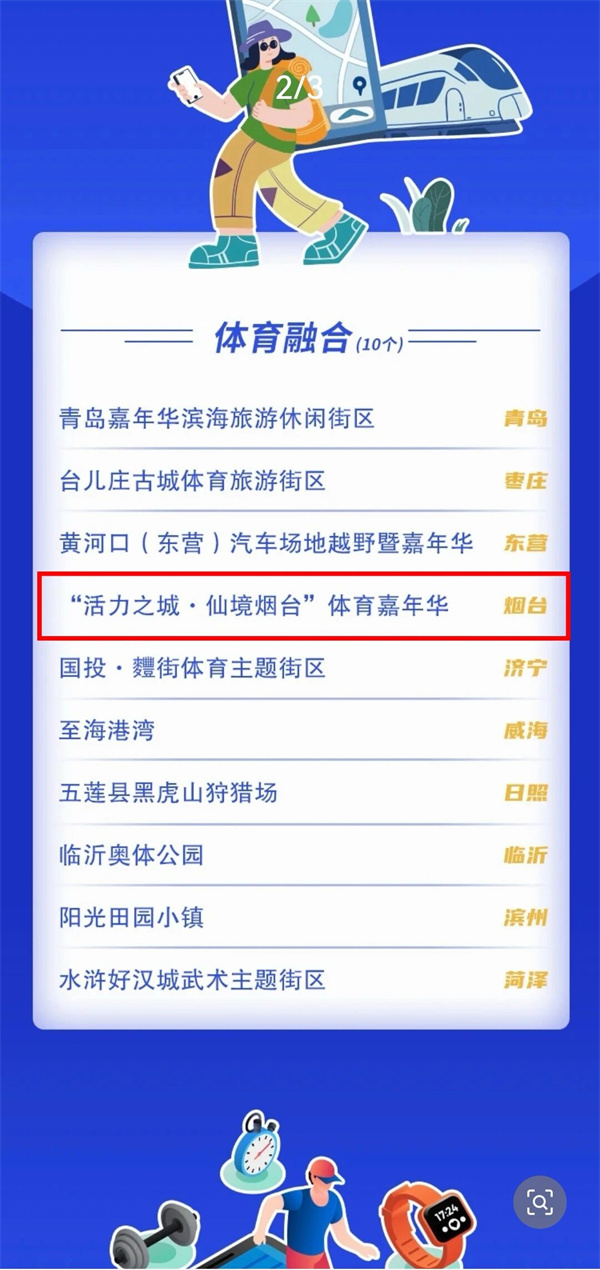Tap the image search scan icon
The width and height of the screenshot is (600, 1270).
540,1203
